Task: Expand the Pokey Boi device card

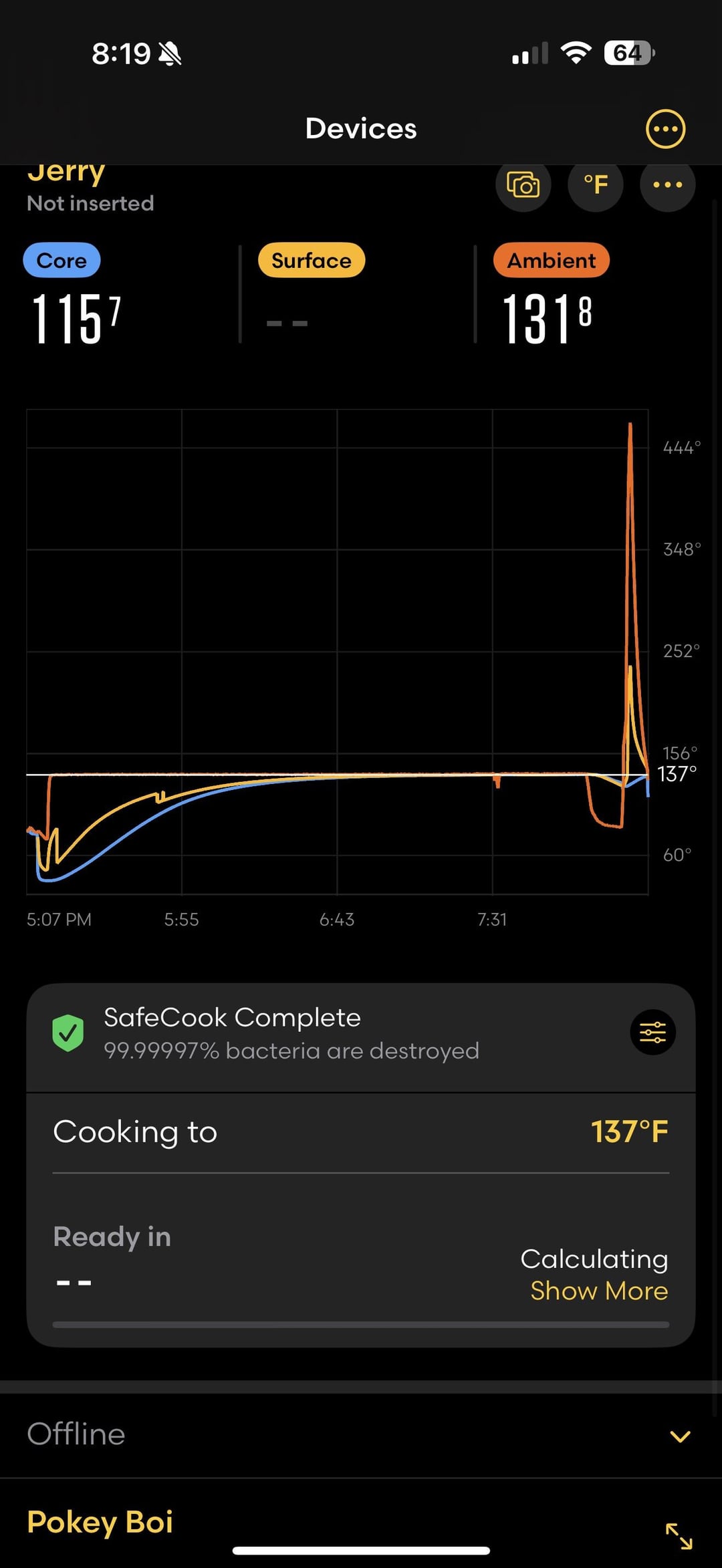Action: pyautogui.click(x=679, y=1536)
